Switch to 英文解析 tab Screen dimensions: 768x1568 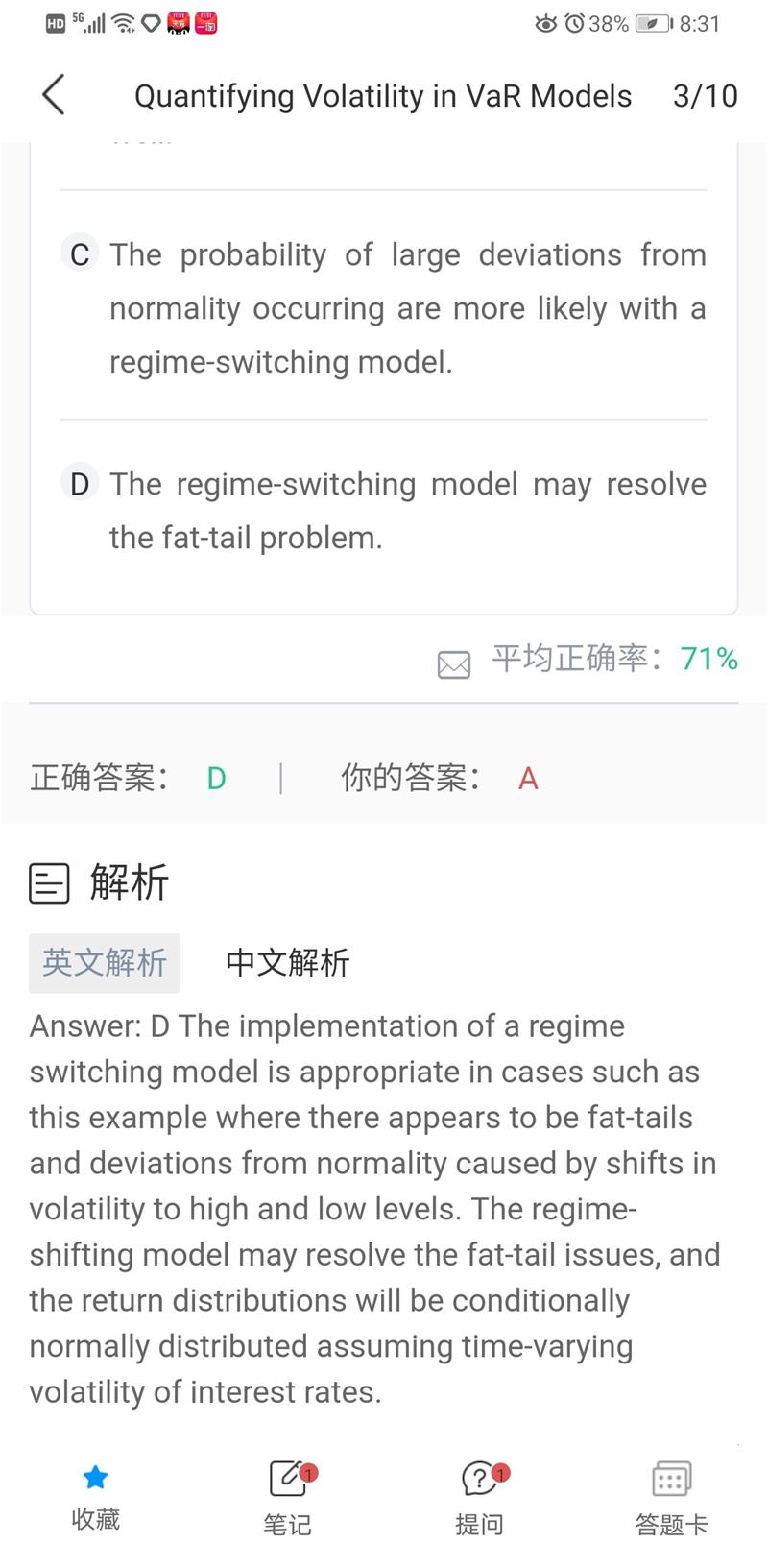pos(105,962)
